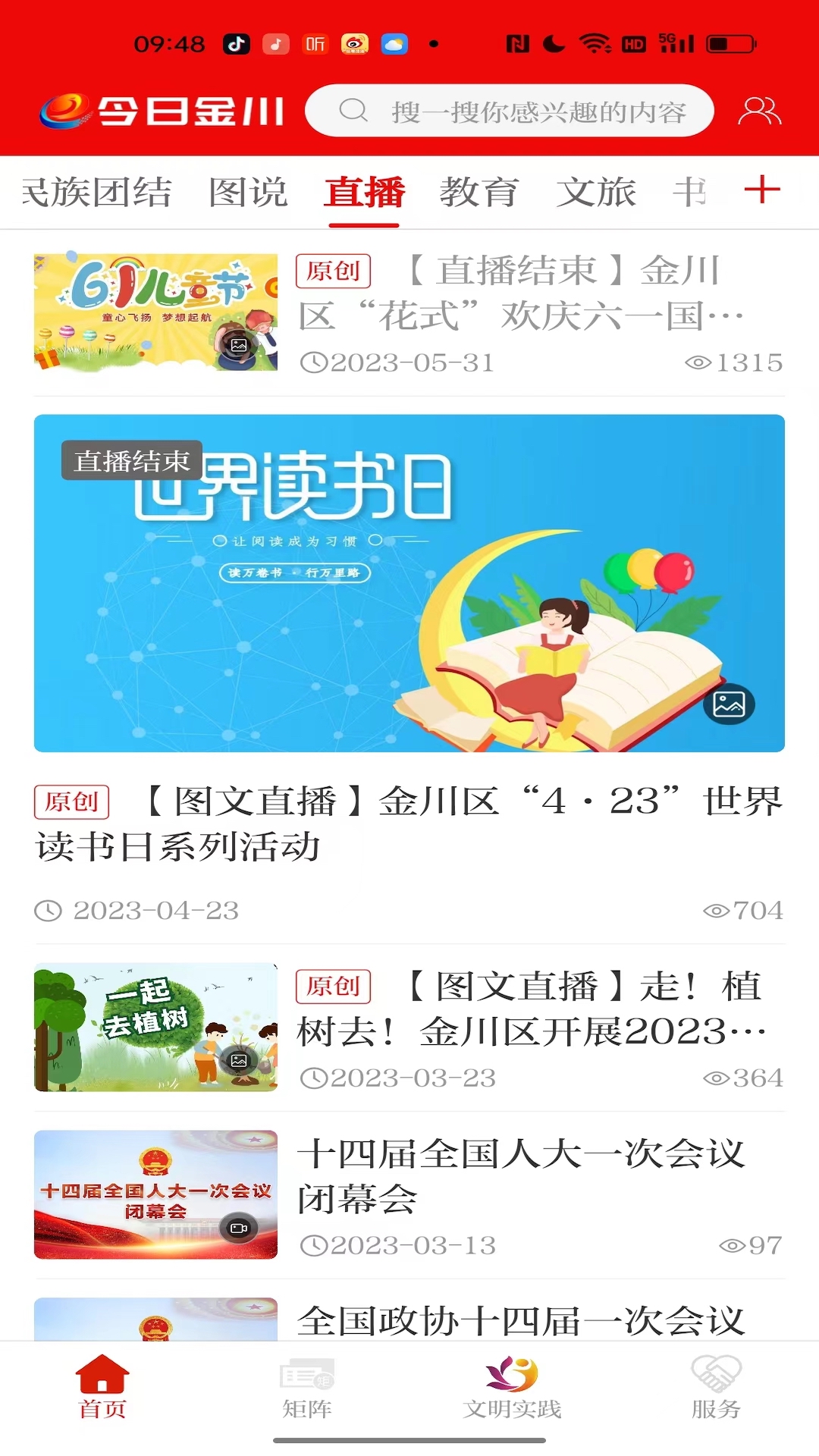Click the image gallery icon on 世界读书日 banner

729,704
